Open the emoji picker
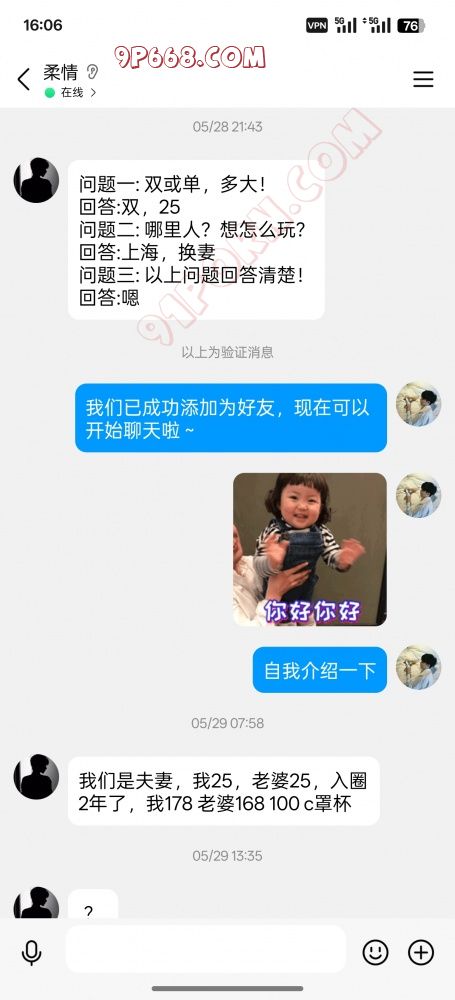 pyautogui.click(x=375, y=952)
